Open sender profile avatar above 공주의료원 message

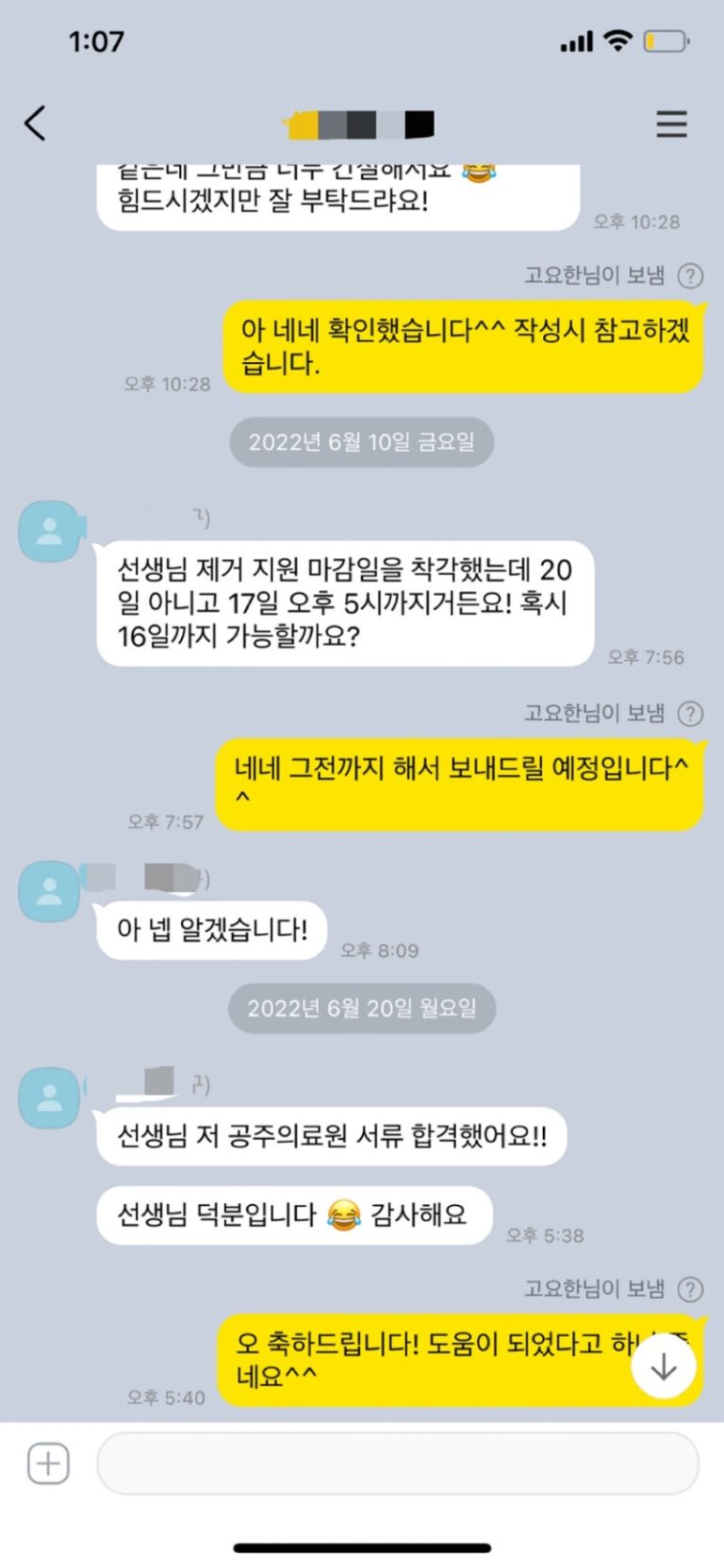[x=49, y=1098]
